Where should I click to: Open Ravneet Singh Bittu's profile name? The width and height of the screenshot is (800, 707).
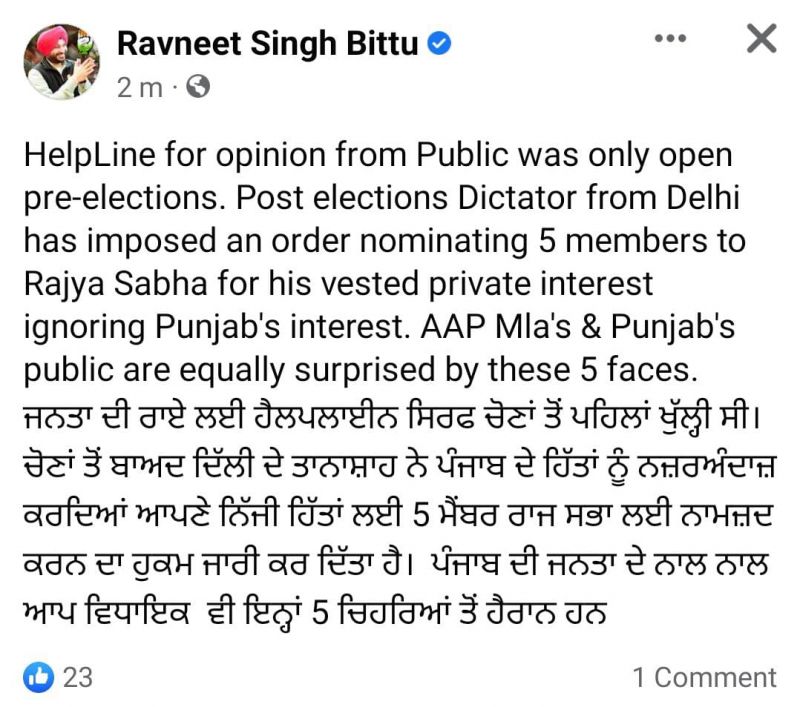point(268,43)
